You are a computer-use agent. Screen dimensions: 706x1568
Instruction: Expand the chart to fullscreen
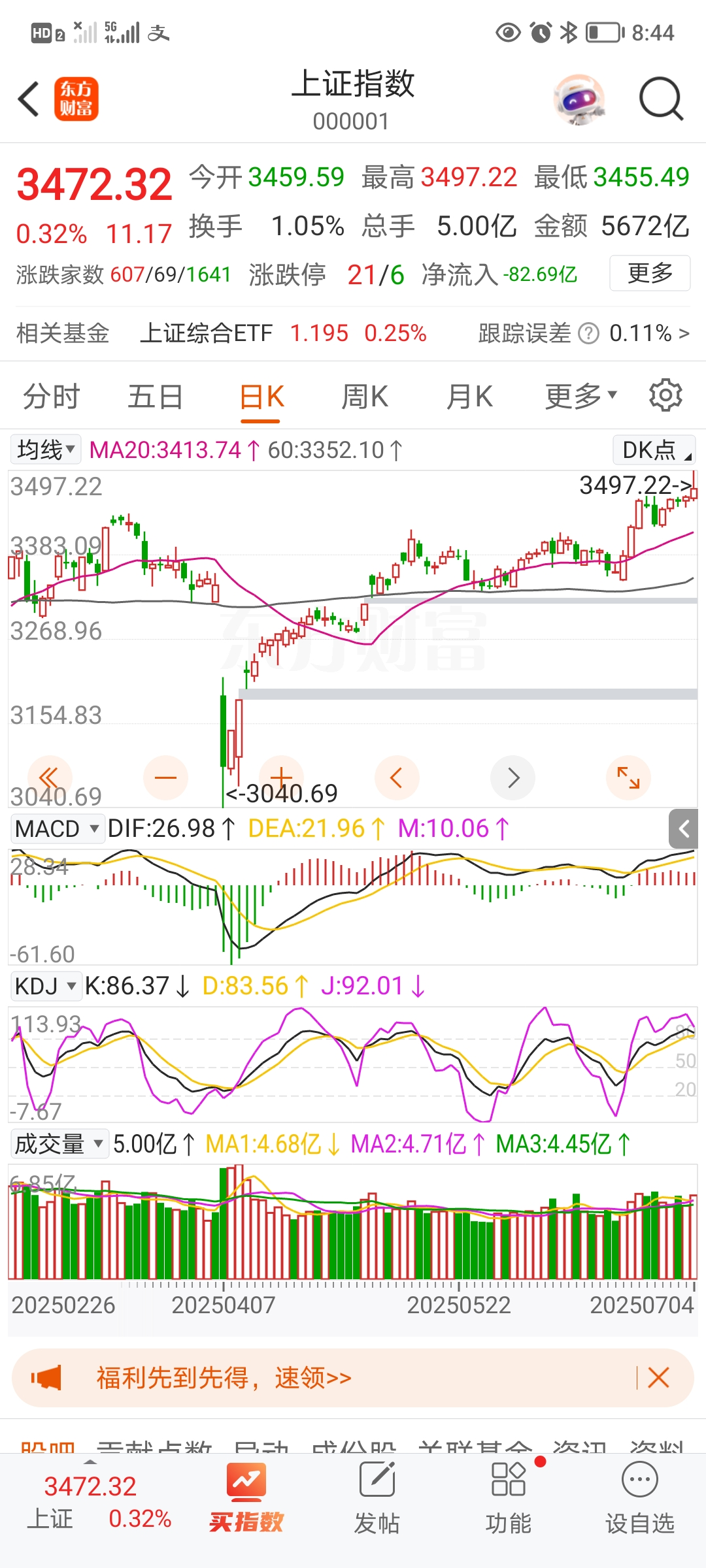(628, 777)
